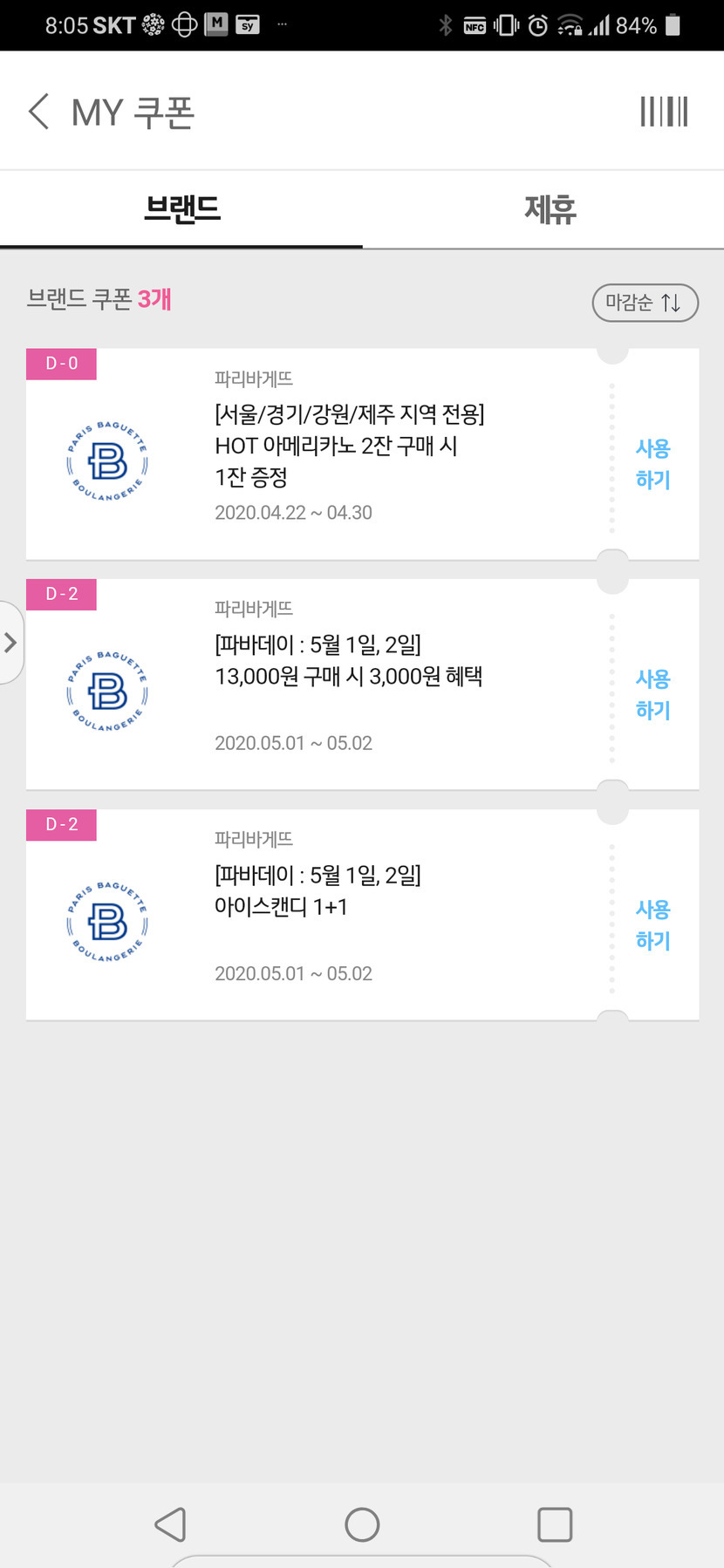This screenshot has height=1568, width=724.
Task: Expand the side panel arrow handle
Action: [10, 643]
